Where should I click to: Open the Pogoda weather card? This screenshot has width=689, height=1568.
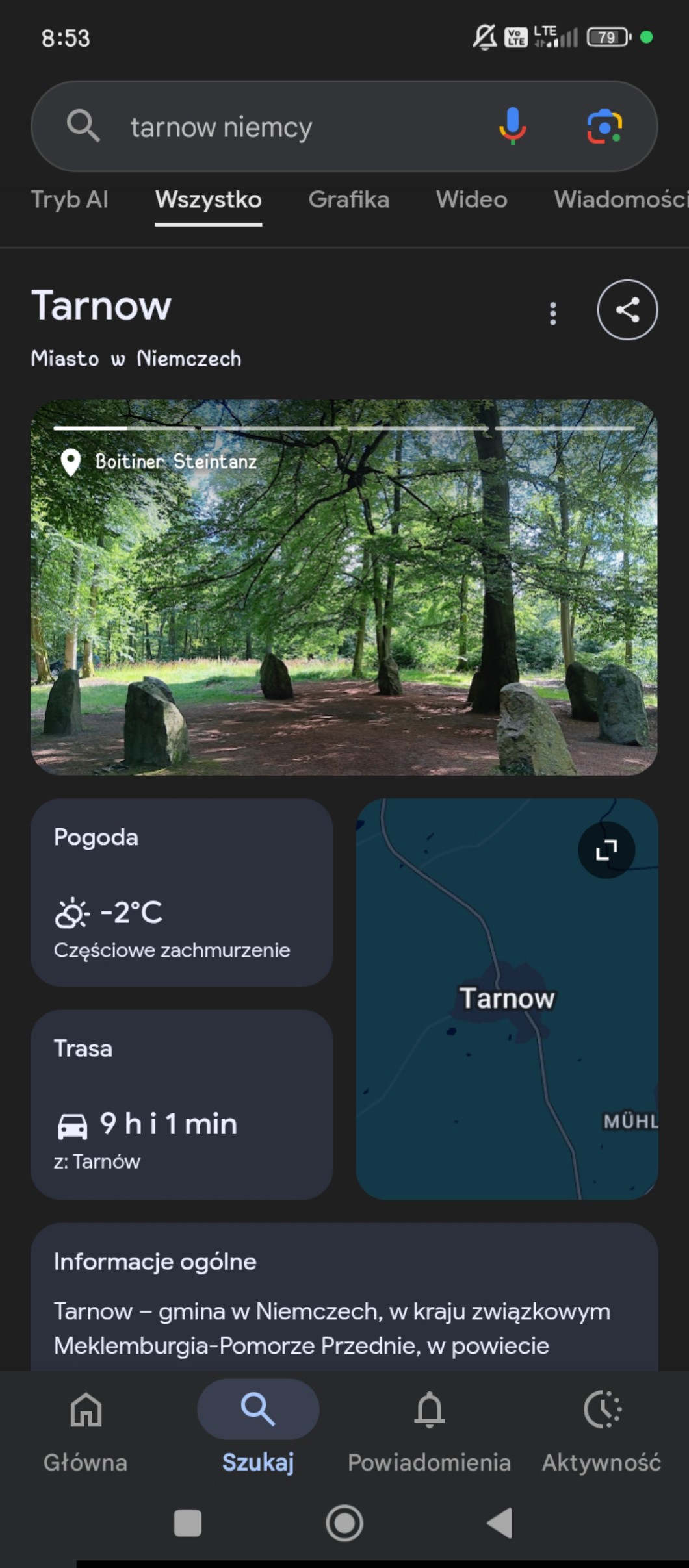(x=182, y=892)
